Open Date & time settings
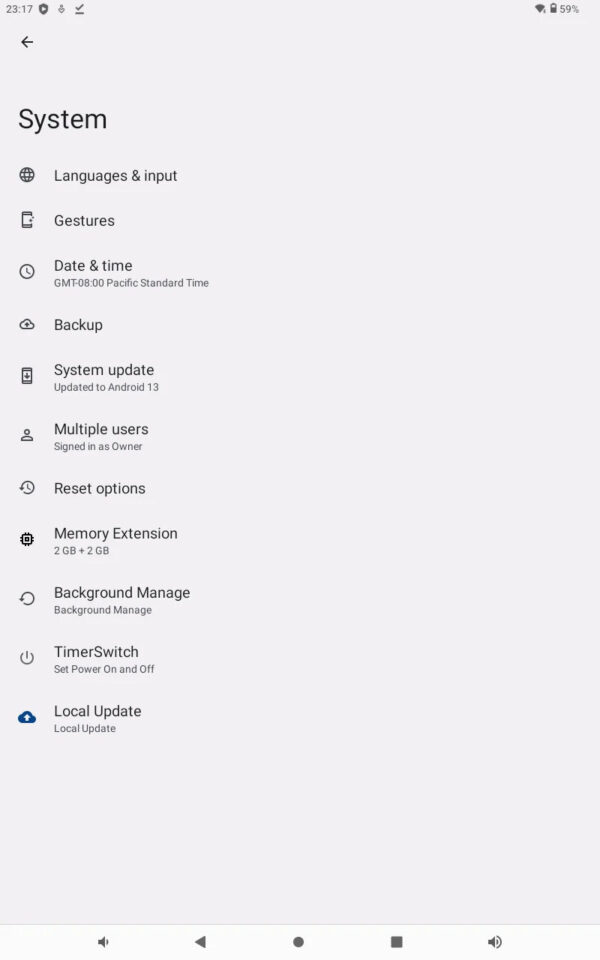This screenshot has width=600, height=960. pyautogui.click(x=300, y=273)
